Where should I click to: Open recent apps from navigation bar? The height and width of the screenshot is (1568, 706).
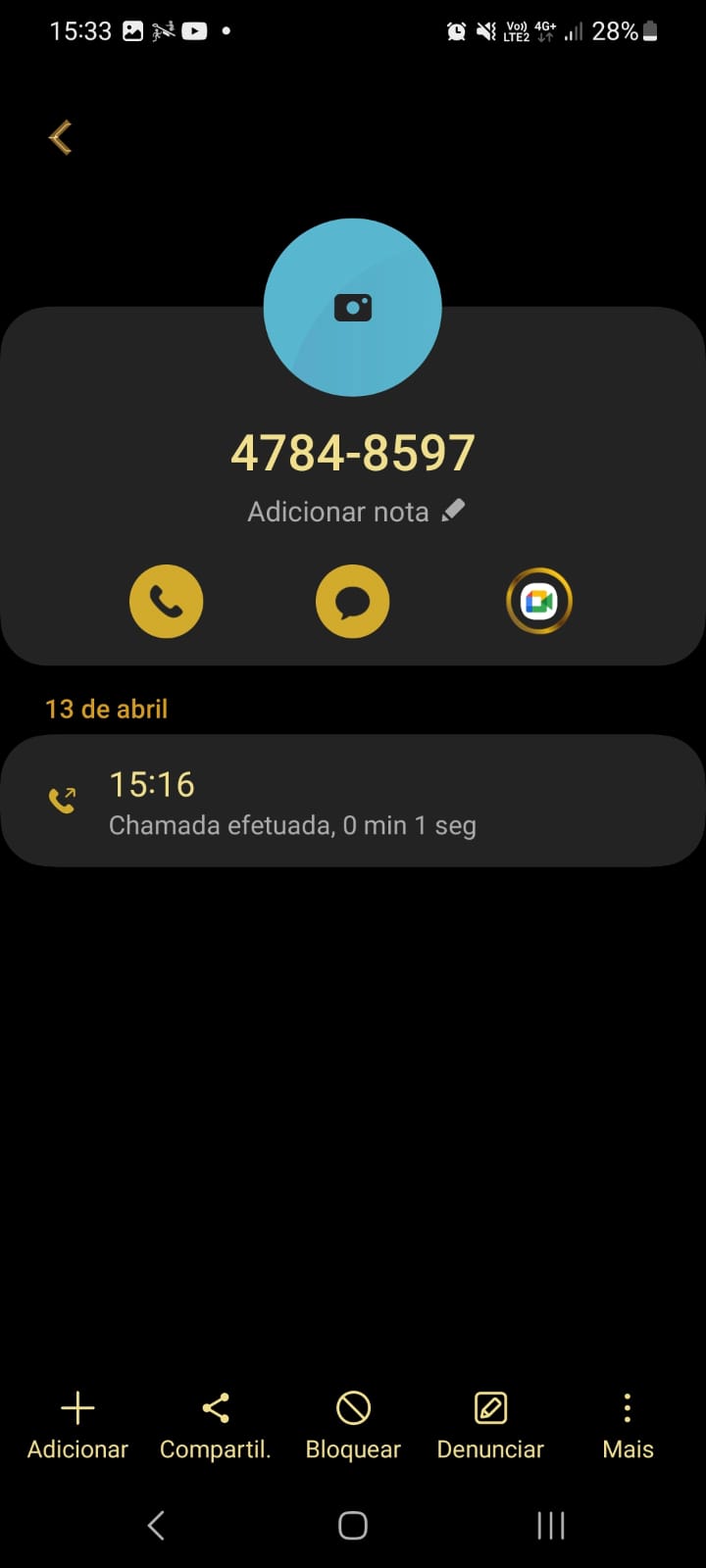(551, 1525)
